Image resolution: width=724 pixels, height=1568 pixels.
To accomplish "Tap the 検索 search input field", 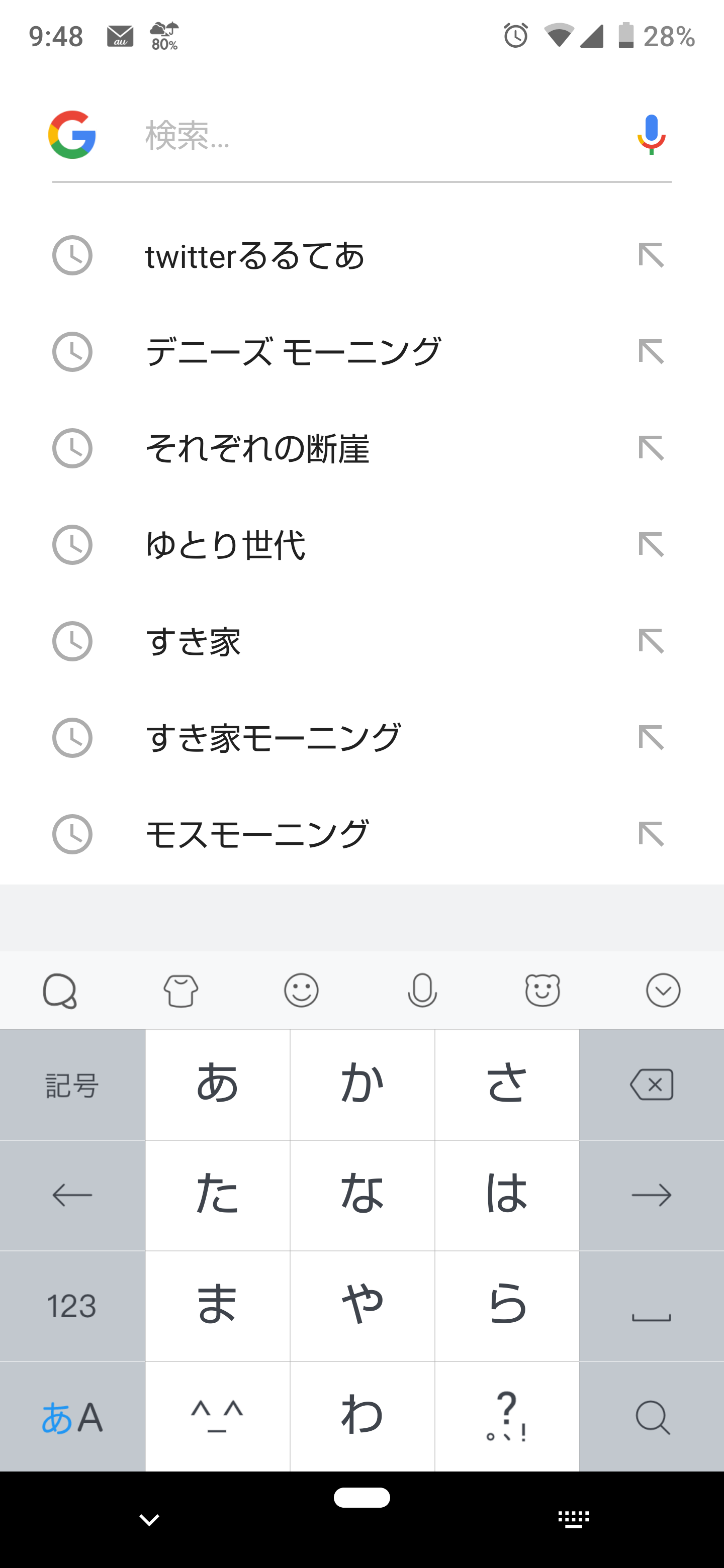I will click(378, 135).
